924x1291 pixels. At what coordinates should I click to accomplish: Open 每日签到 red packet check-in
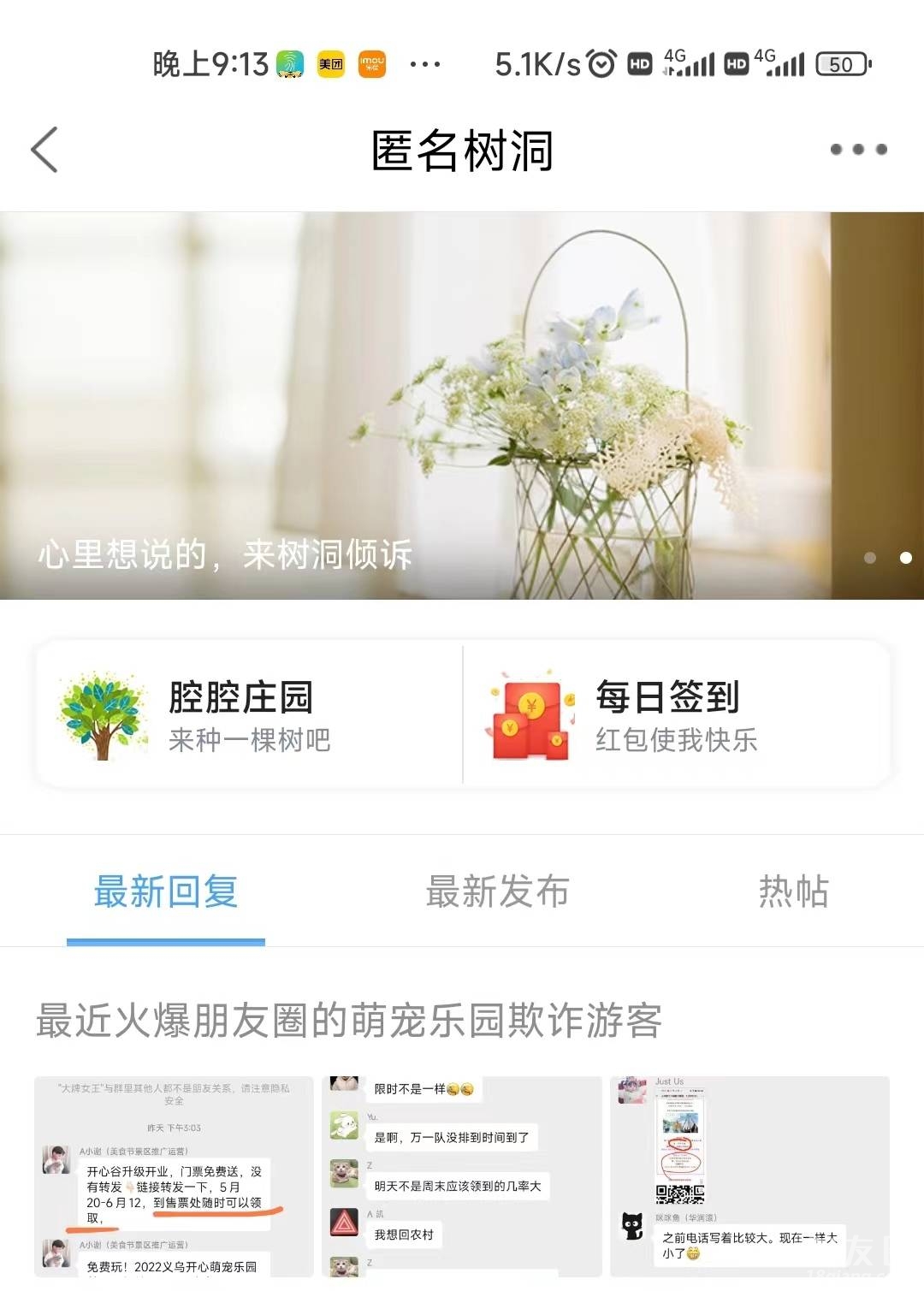point(676,715)
